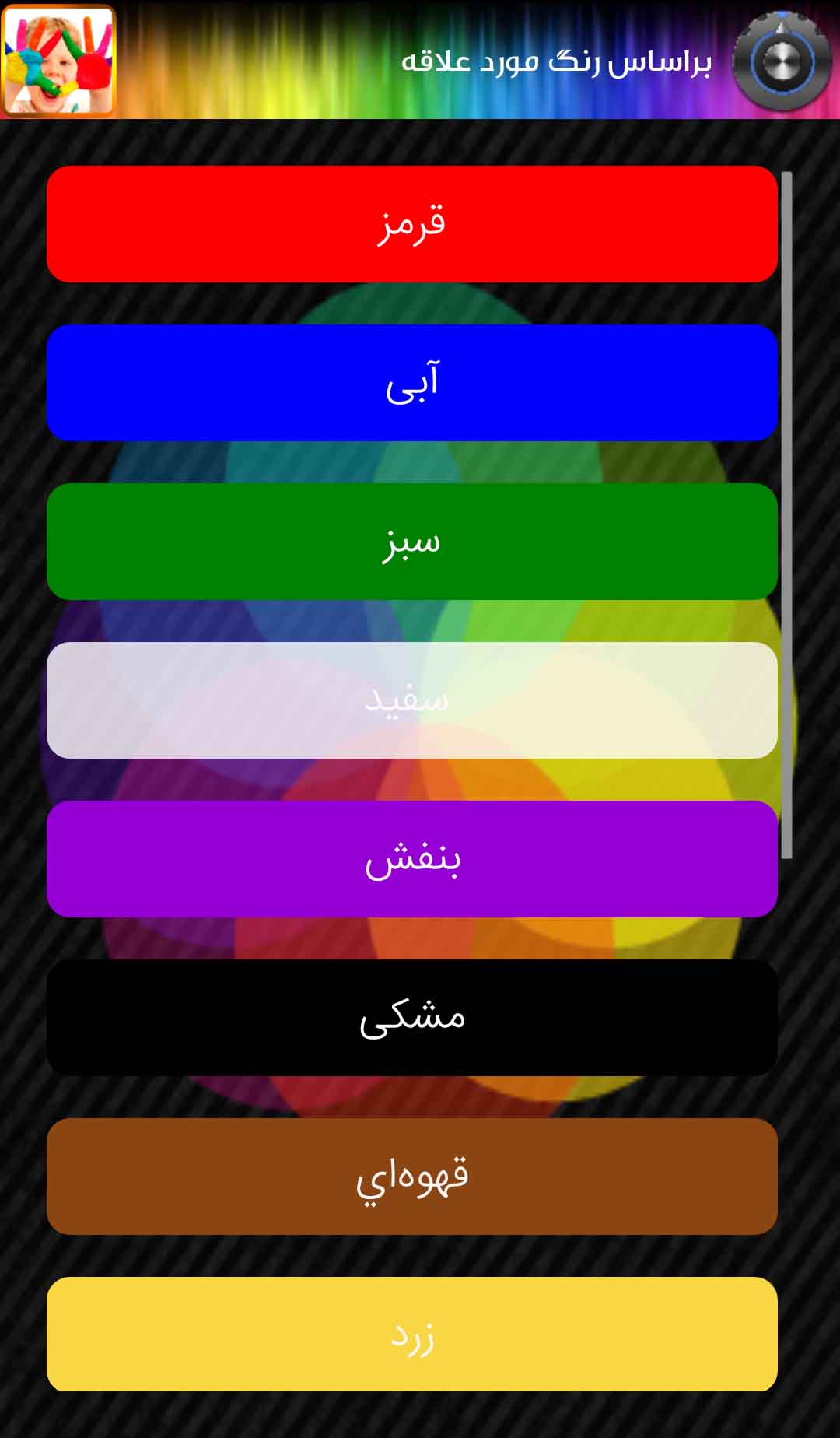Choose the black مشکی color button
The height and width of the screenshot is (1438, 840).
tap(412, 1018)
